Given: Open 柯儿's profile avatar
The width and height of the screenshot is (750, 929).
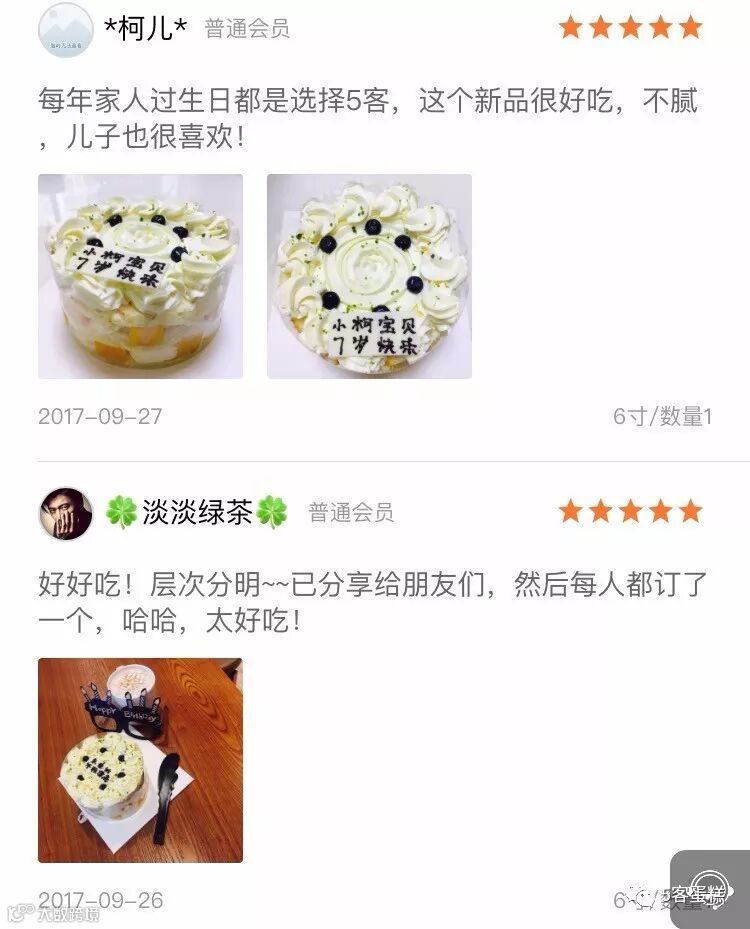Looking at the screenshot, I should [65, 29].
